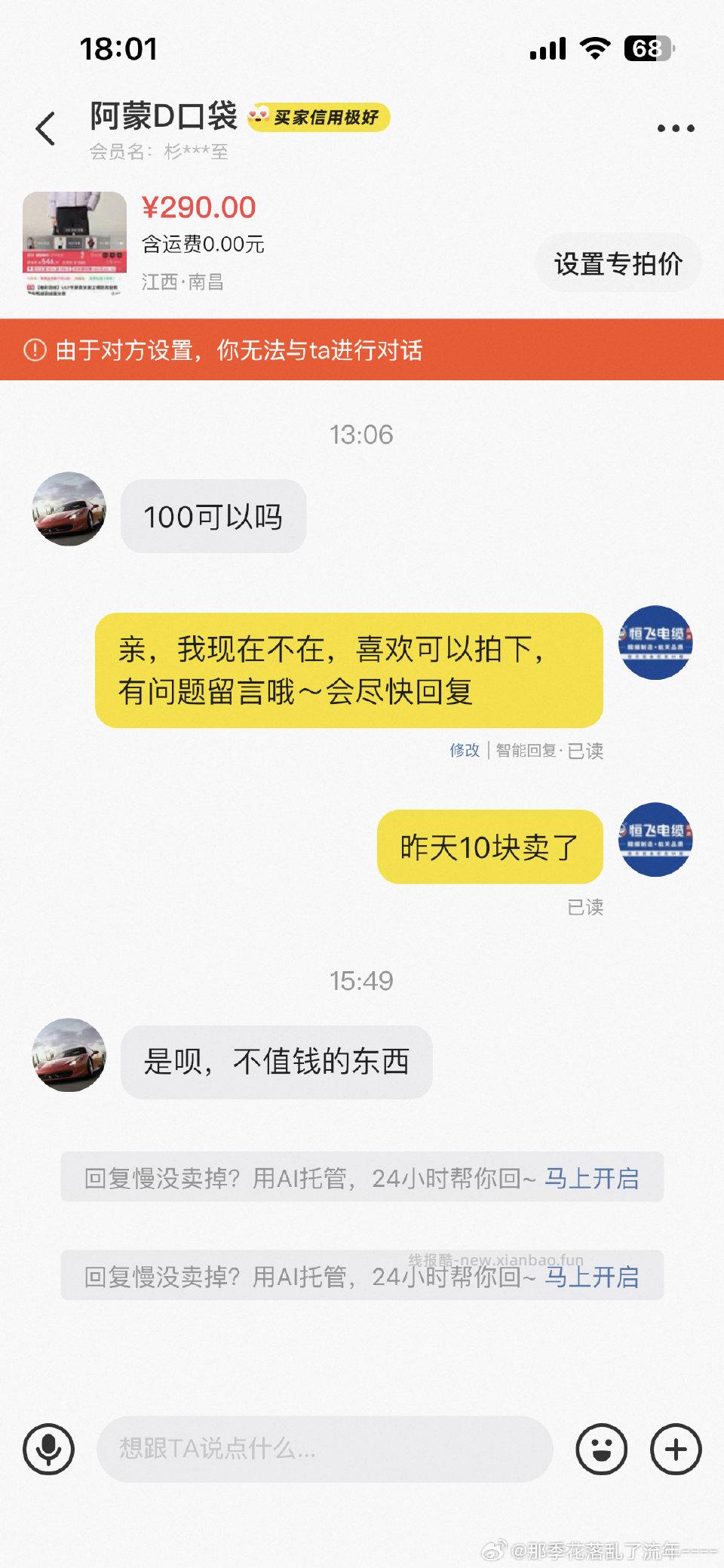Tap the voice input microphone icon
This screenshot has width=724, height=1568.
point(50,1449)
